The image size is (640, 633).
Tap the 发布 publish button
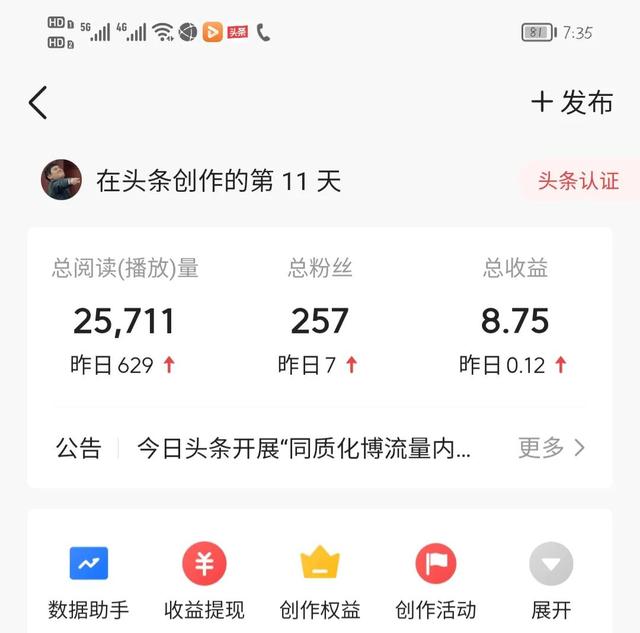(572, 103)
